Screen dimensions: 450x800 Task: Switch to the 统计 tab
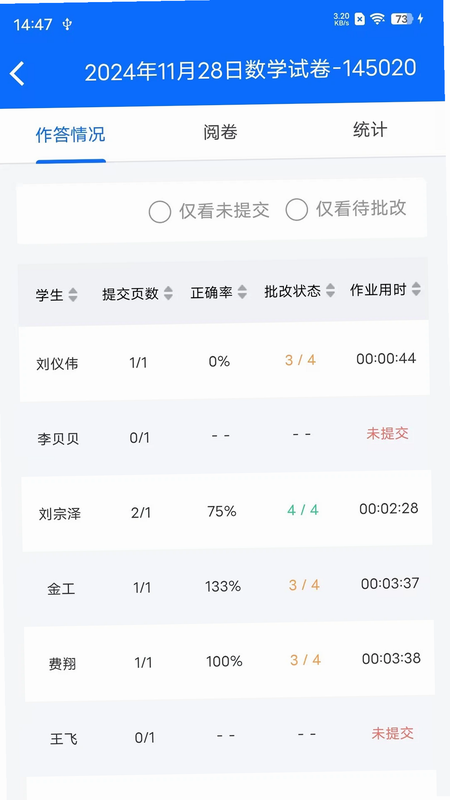[370, 130]
